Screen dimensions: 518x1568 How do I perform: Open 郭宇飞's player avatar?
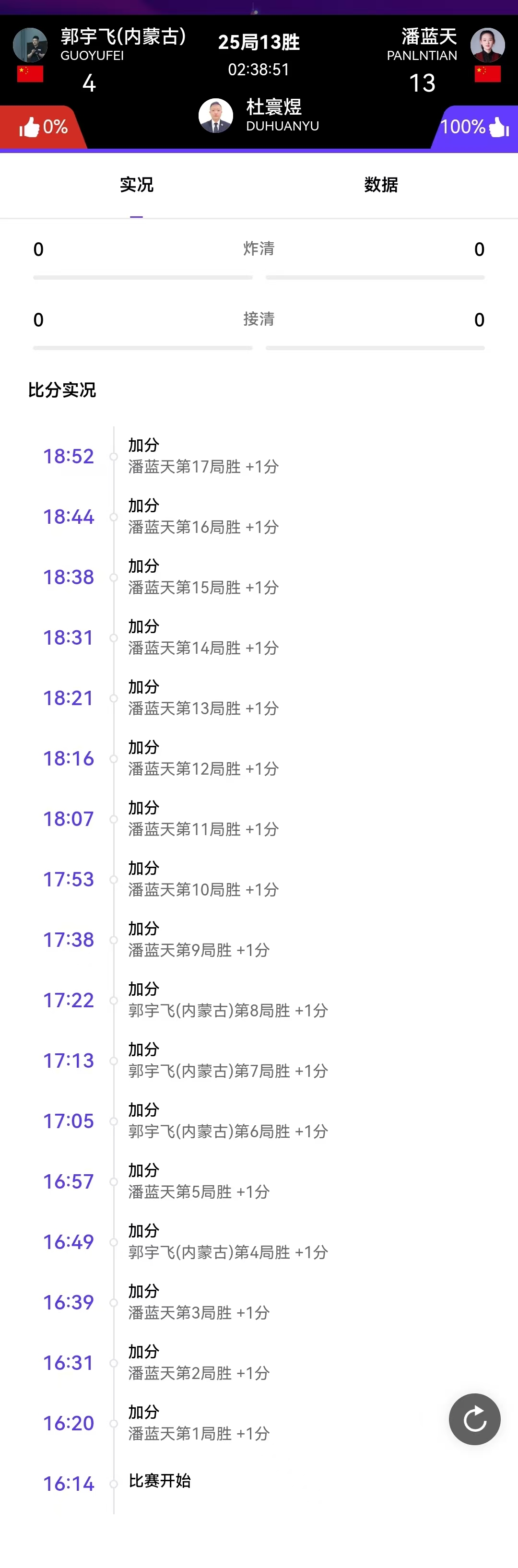point(30,45)
